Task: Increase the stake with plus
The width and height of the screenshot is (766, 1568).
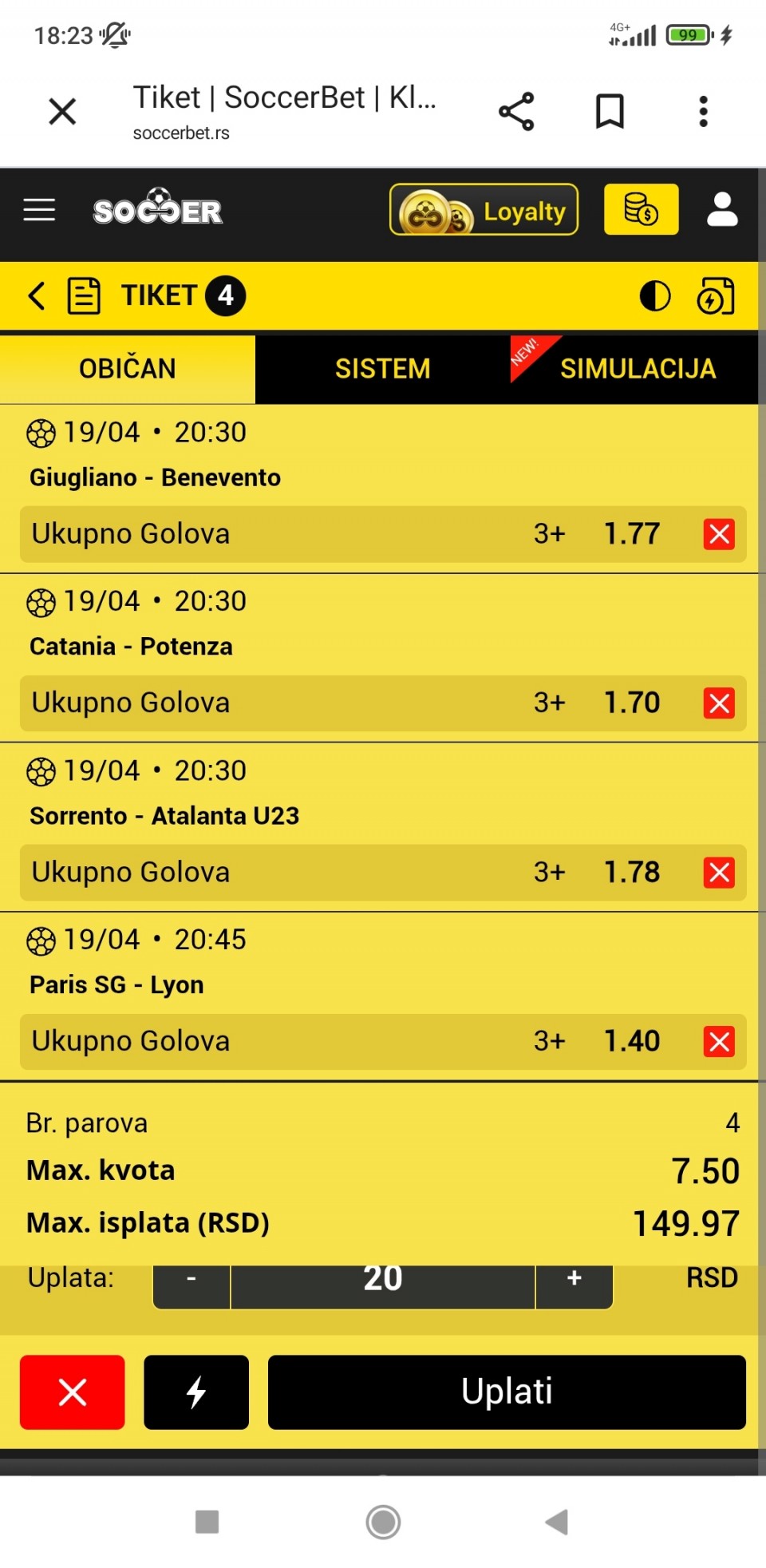Action: (574, 1280)
